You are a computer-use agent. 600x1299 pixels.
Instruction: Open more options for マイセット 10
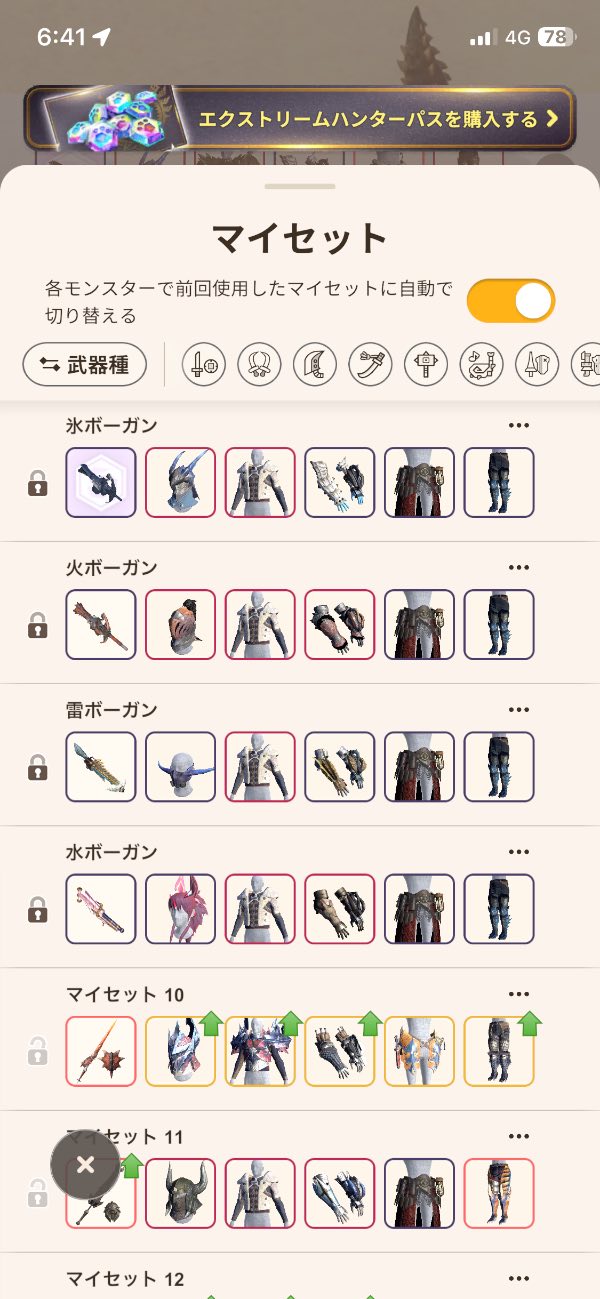point(518,994)
